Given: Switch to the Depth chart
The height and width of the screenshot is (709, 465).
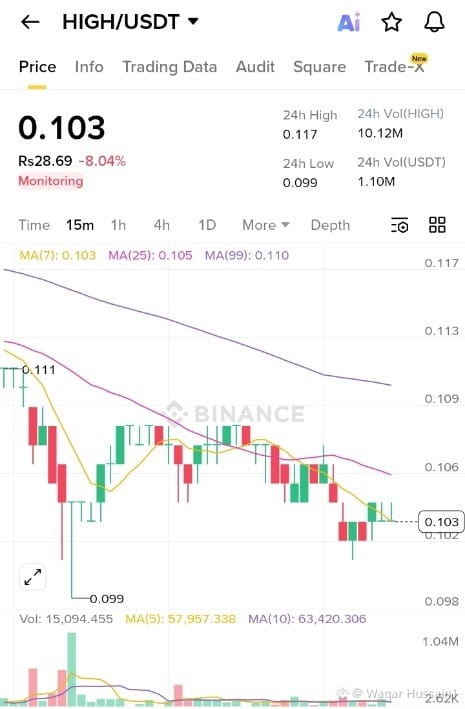Looking at the screenshot, I should pos(330,225).
